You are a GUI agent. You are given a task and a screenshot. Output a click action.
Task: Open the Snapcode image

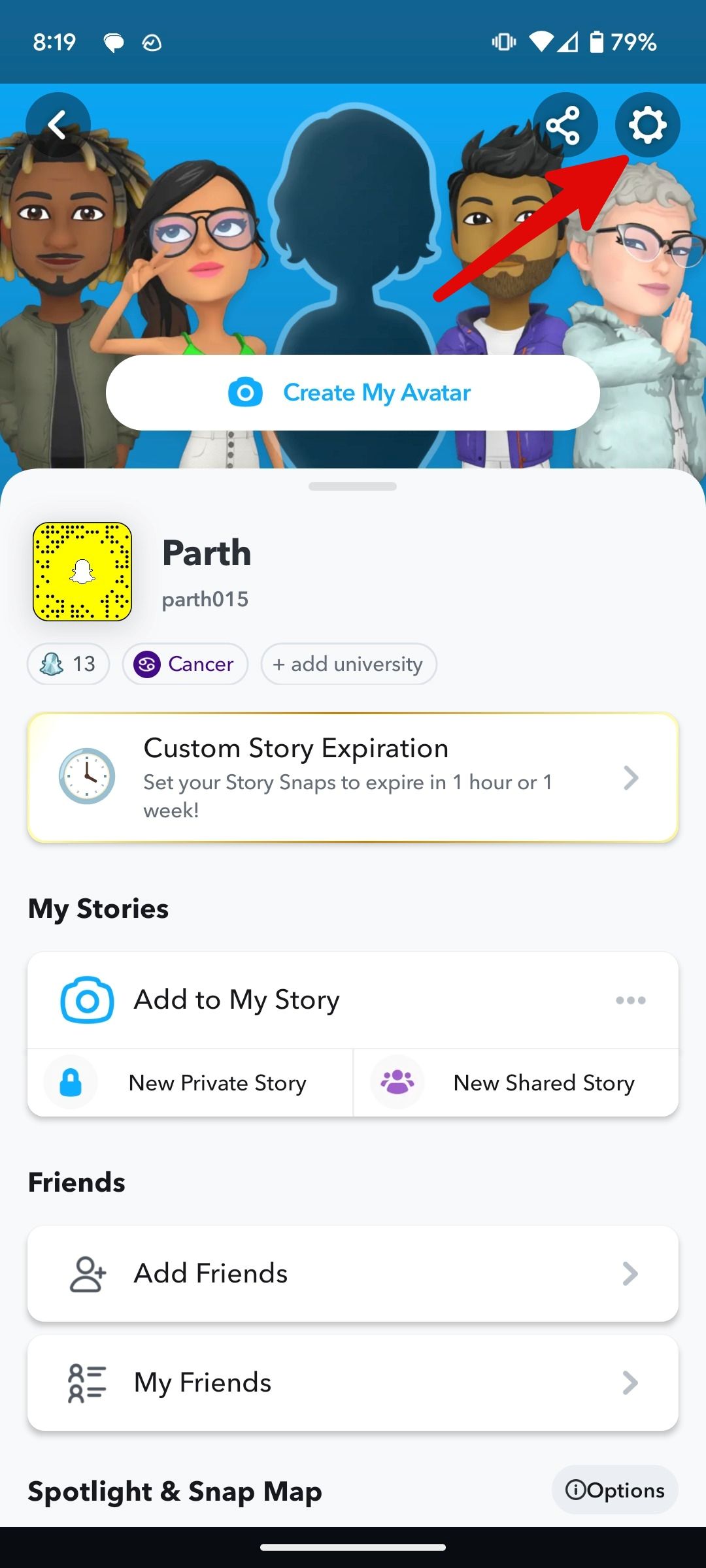click(x=82, y=572)
